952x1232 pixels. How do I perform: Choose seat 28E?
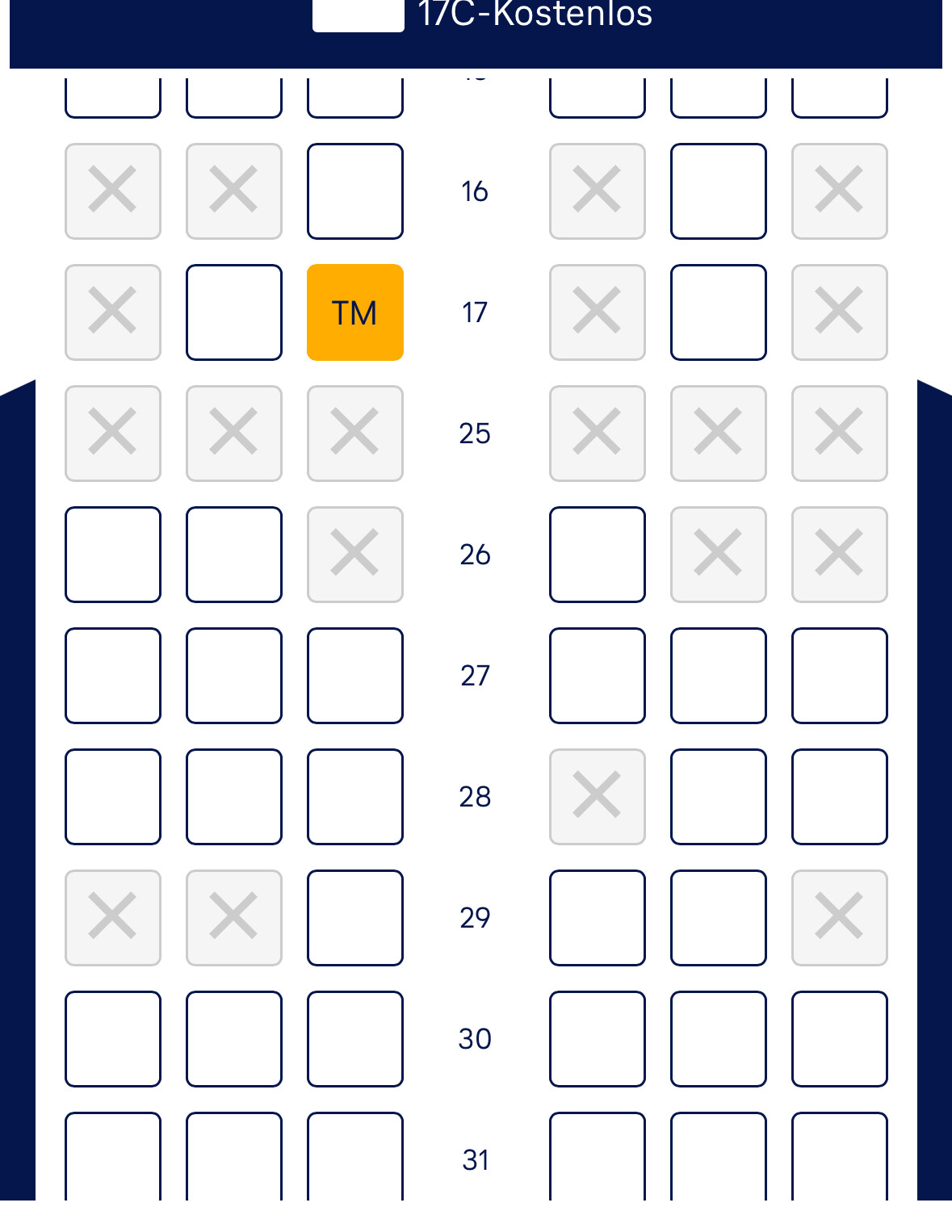click(719, 797)
